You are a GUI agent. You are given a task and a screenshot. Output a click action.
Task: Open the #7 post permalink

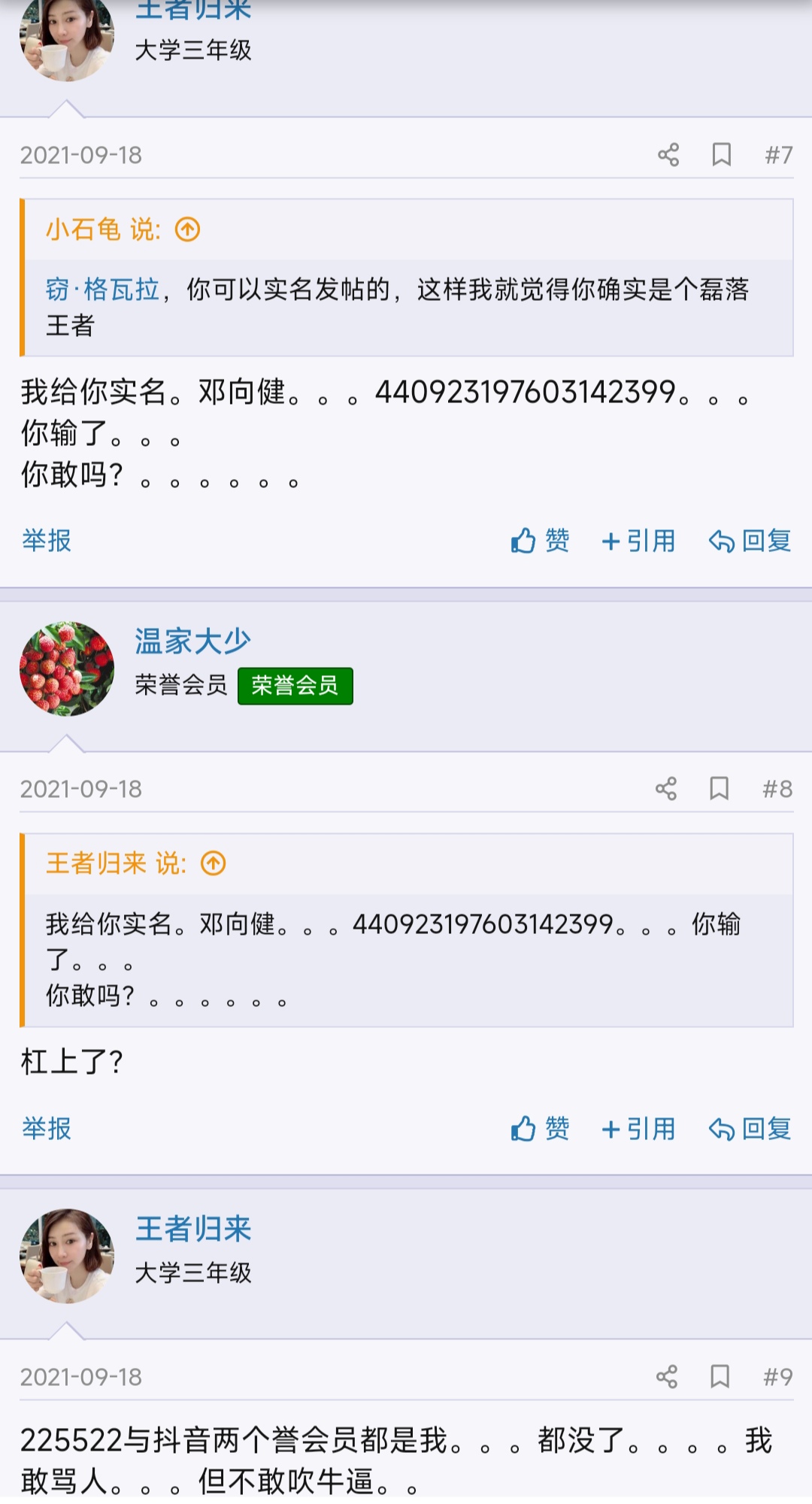779,155
